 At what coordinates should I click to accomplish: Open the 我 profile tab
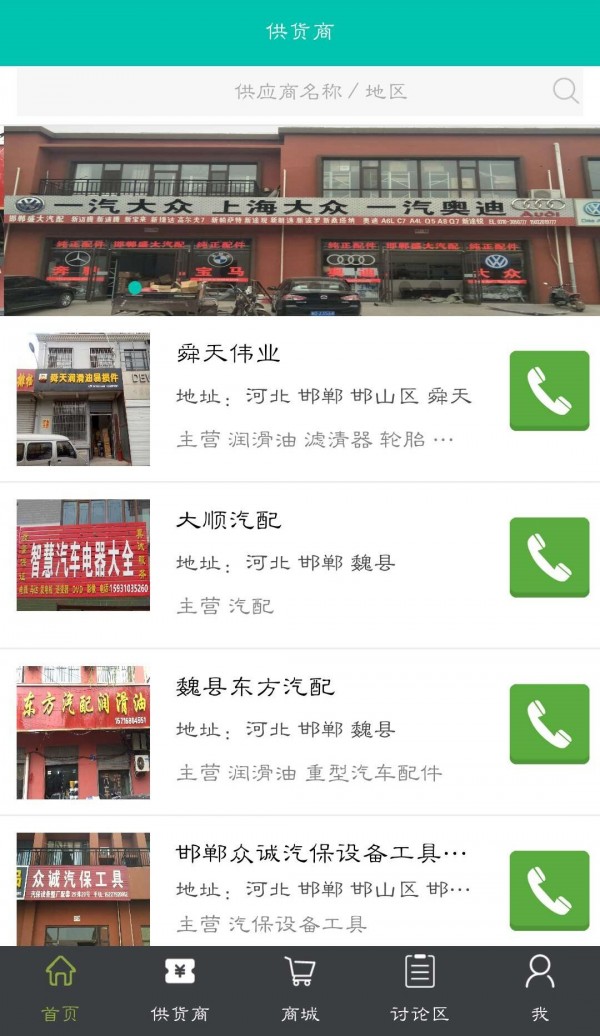[x=540, y=990]
